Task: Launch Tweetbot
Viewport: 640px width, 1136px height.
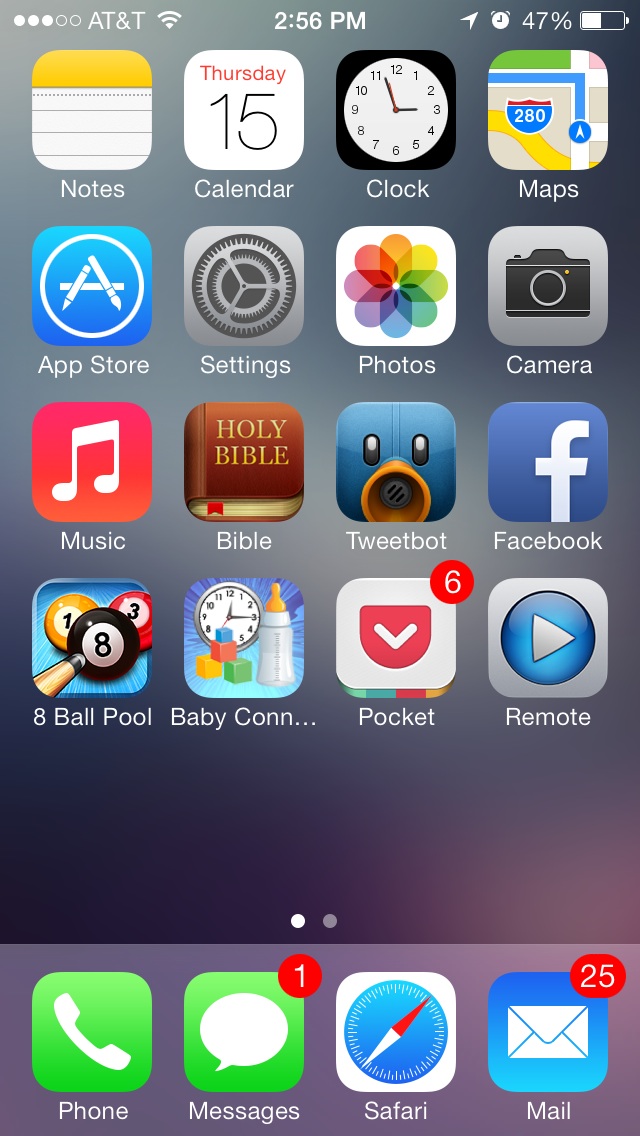Action: pyautogui.click(x=396, y=462)
